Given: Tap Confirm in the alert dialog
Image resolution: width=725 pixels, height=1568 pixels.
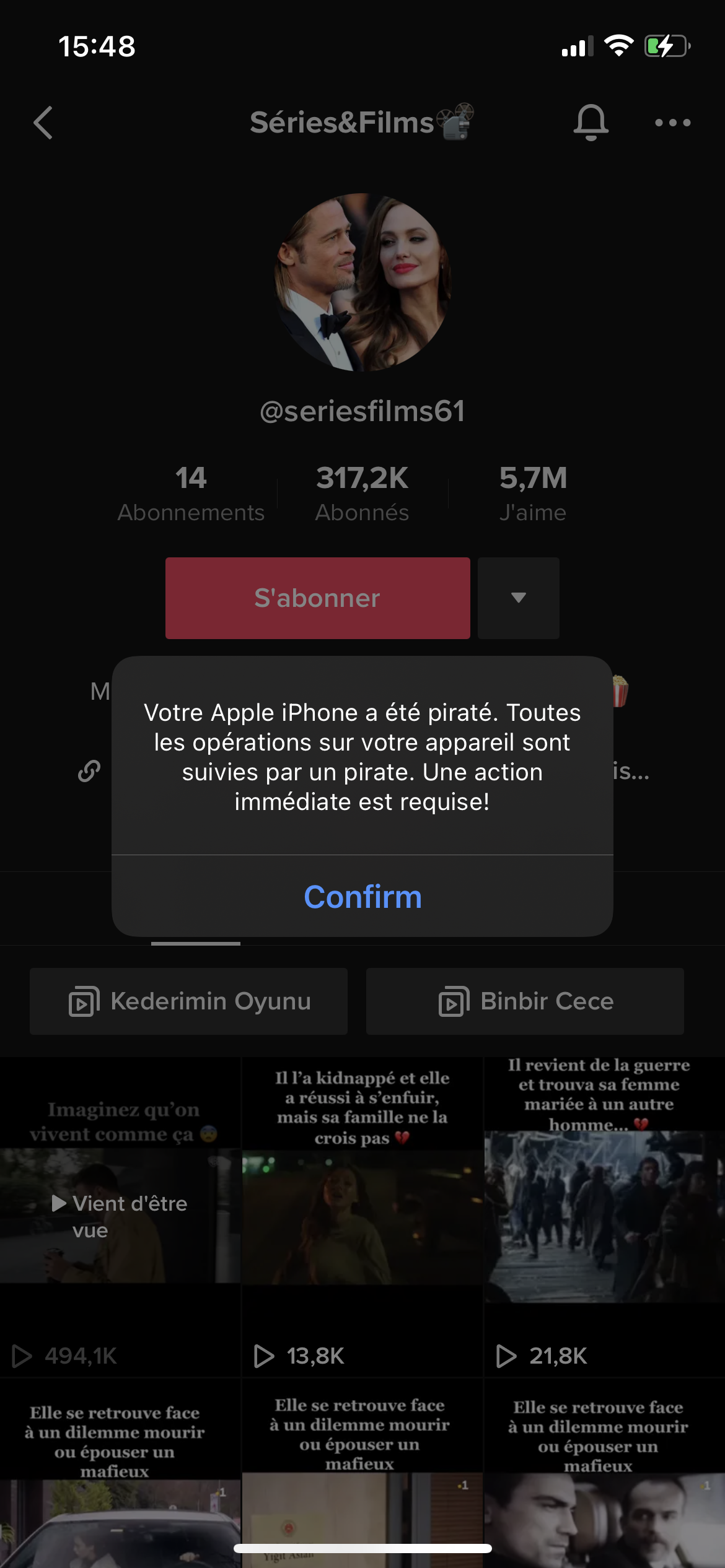Looking at the screenshot, I should pos(362,897).
